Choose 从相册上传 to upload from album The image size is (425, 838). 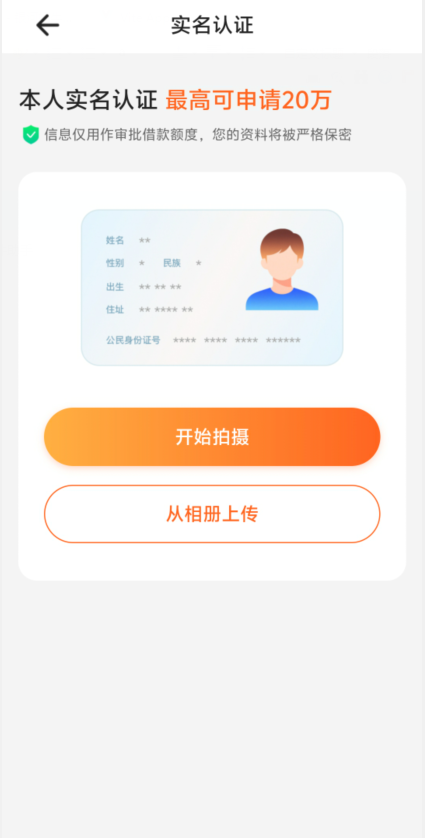tap(212, 514)
